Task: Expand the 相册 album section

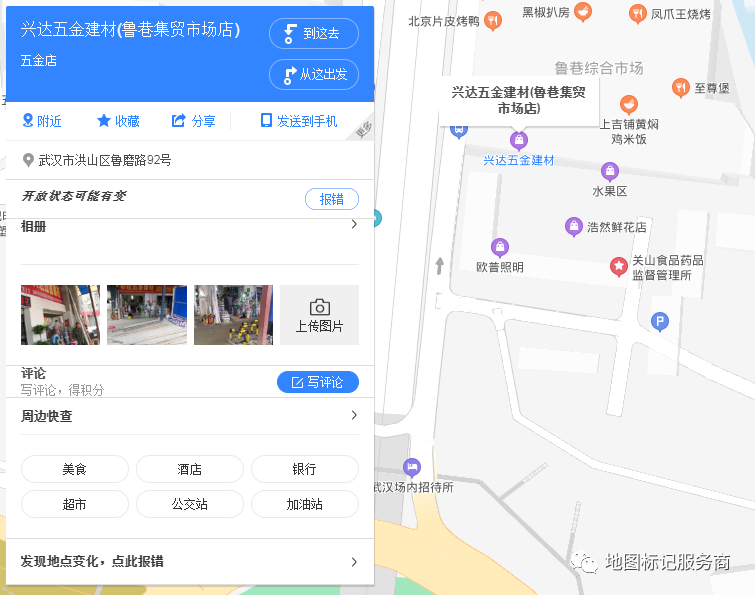Action: point(353,226)
